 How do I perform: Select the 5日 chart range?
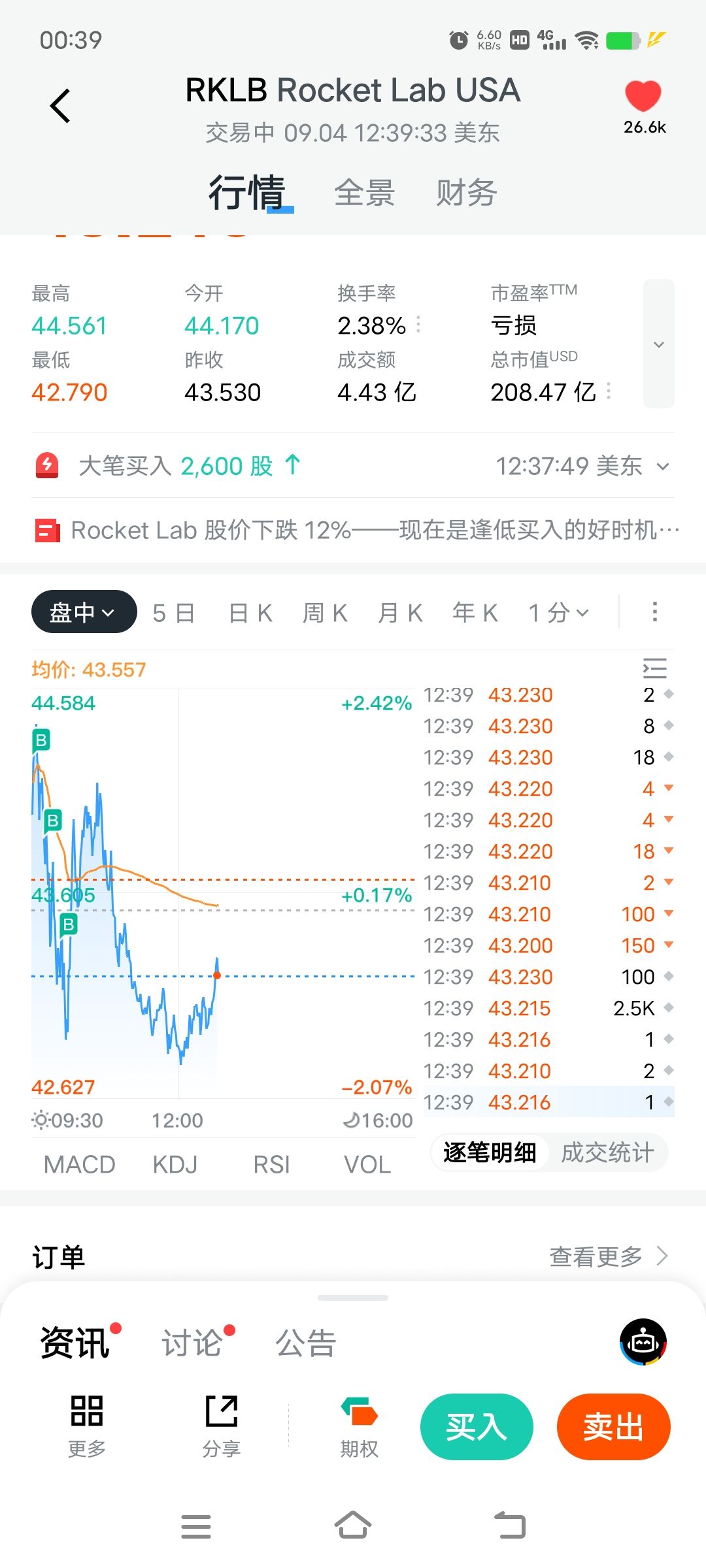[173, 613]
